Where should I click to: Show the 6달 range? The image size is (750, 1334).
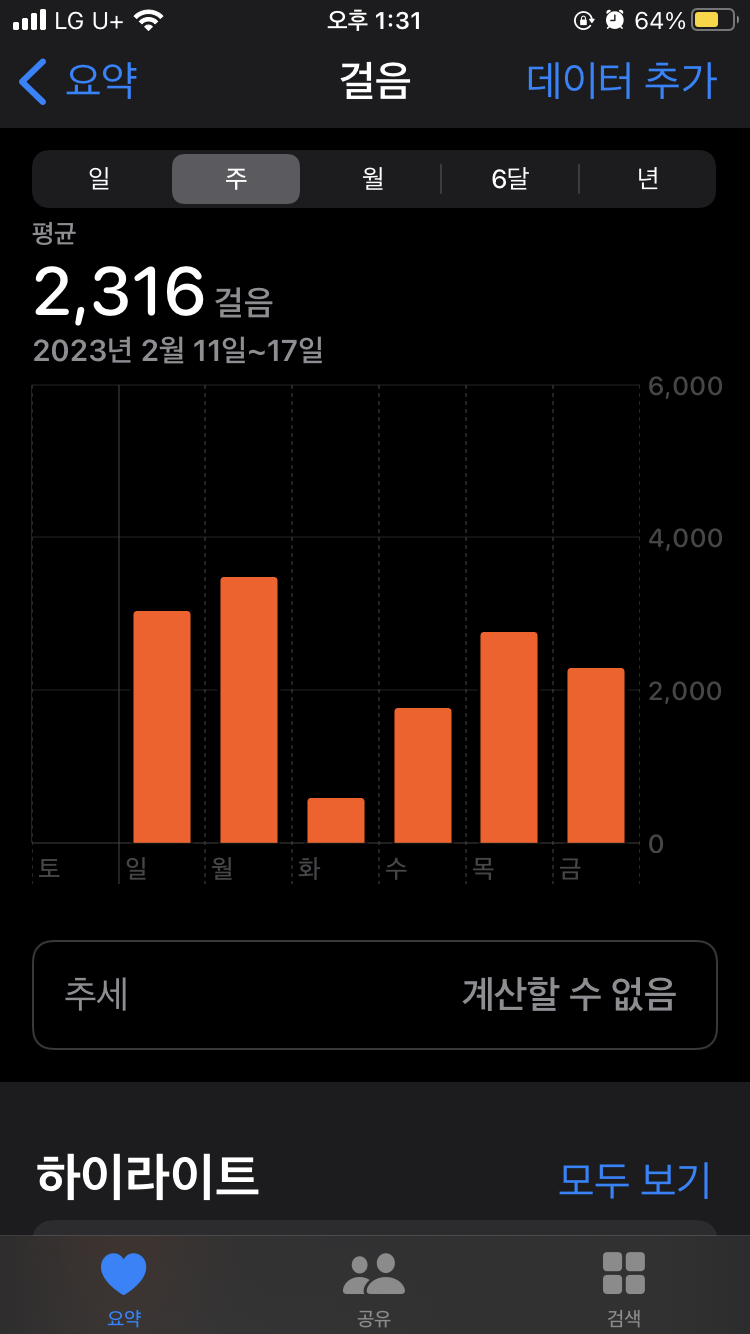pyautogui.click(x=510, y=179)
